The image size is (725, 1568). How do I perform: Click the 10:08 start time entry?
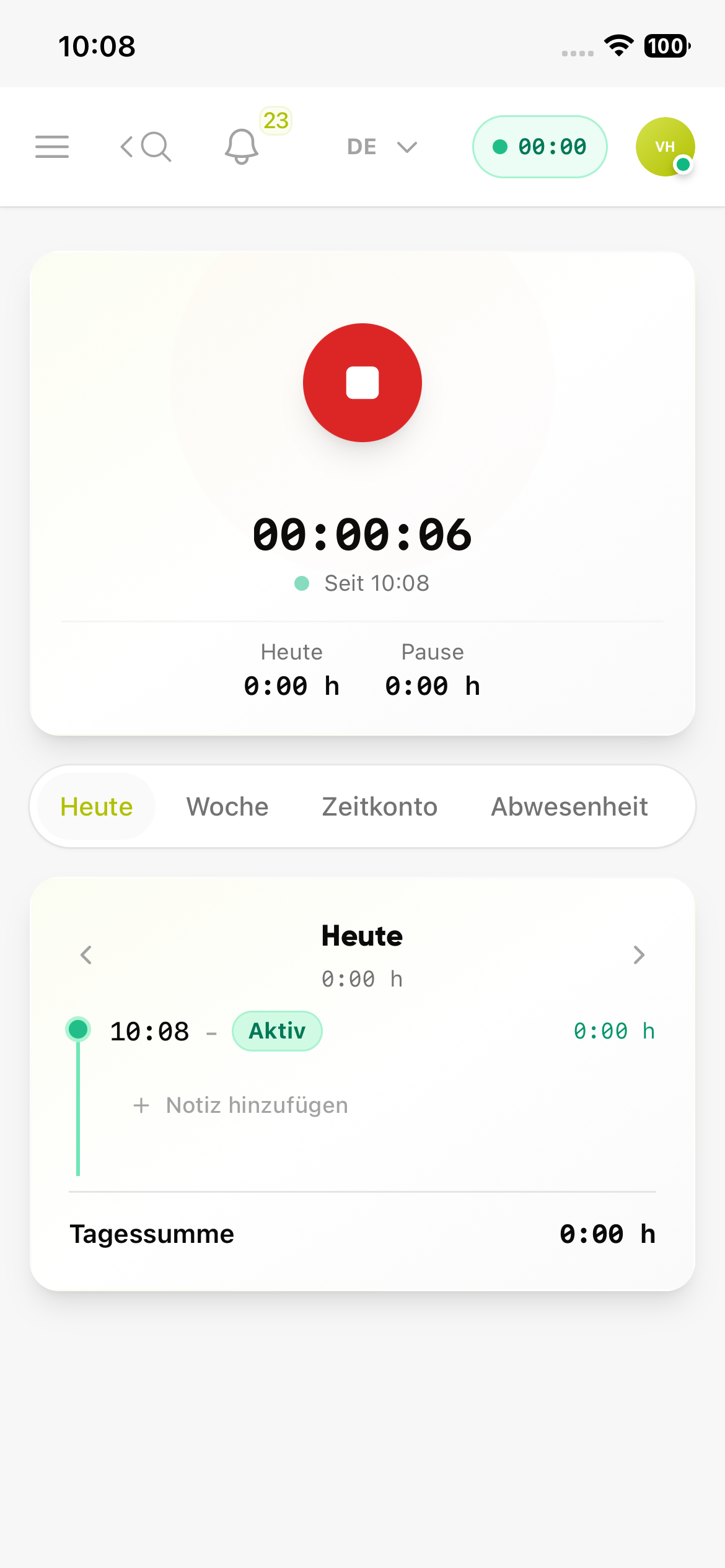pyautogui.click(x=149, y=1030)
